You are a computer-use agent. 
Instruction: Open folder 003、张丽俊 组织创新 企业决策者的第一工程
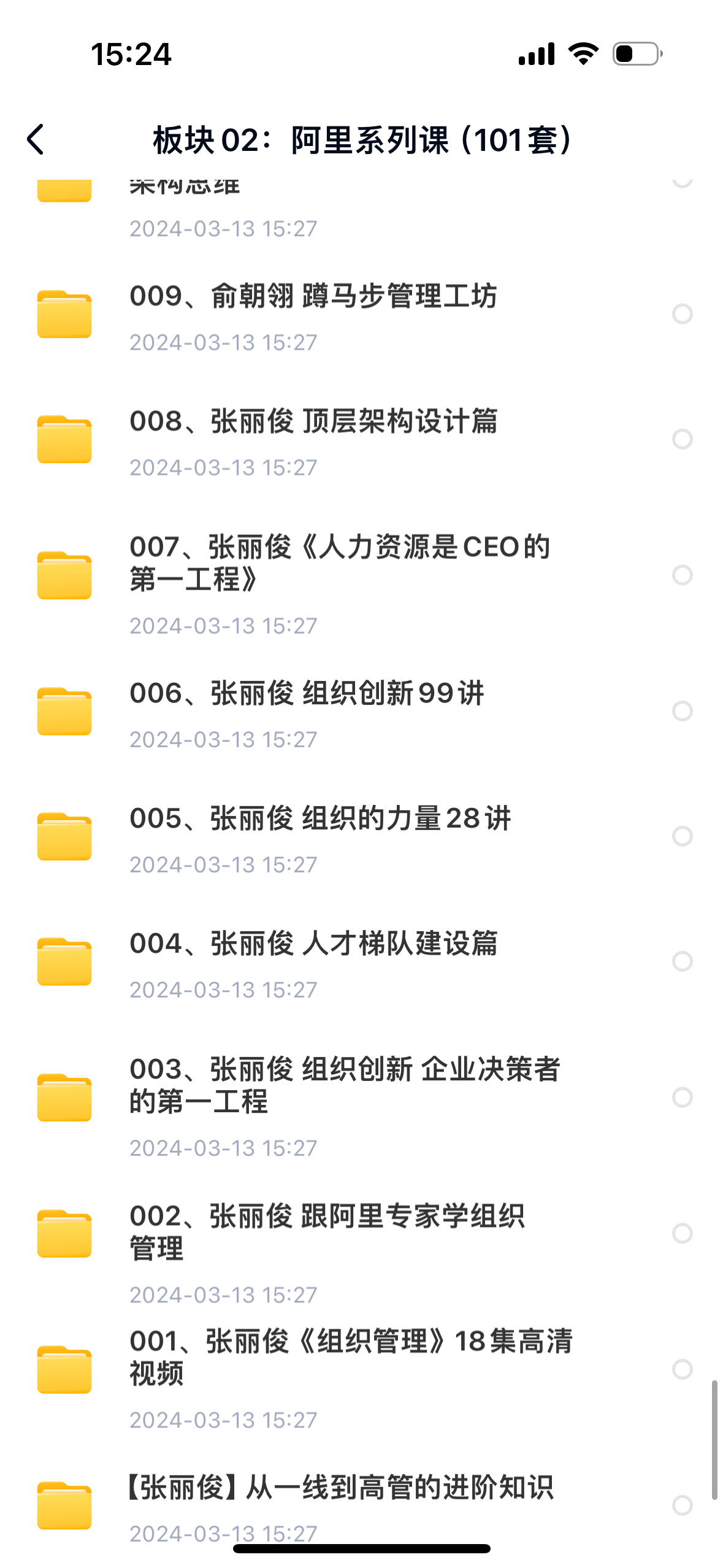(x=344, y=1085)
